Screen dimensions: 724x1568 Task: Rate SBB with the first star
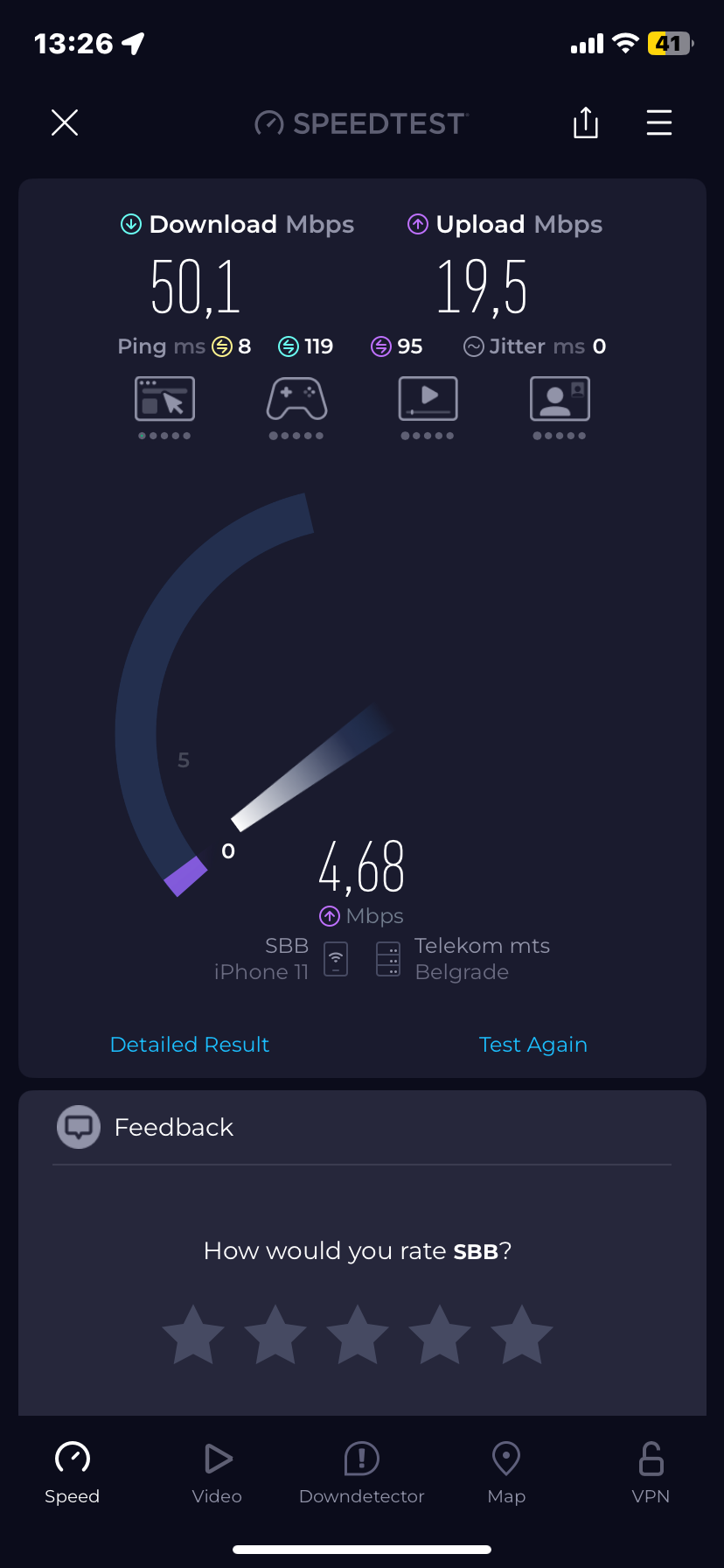point(193,1335)
